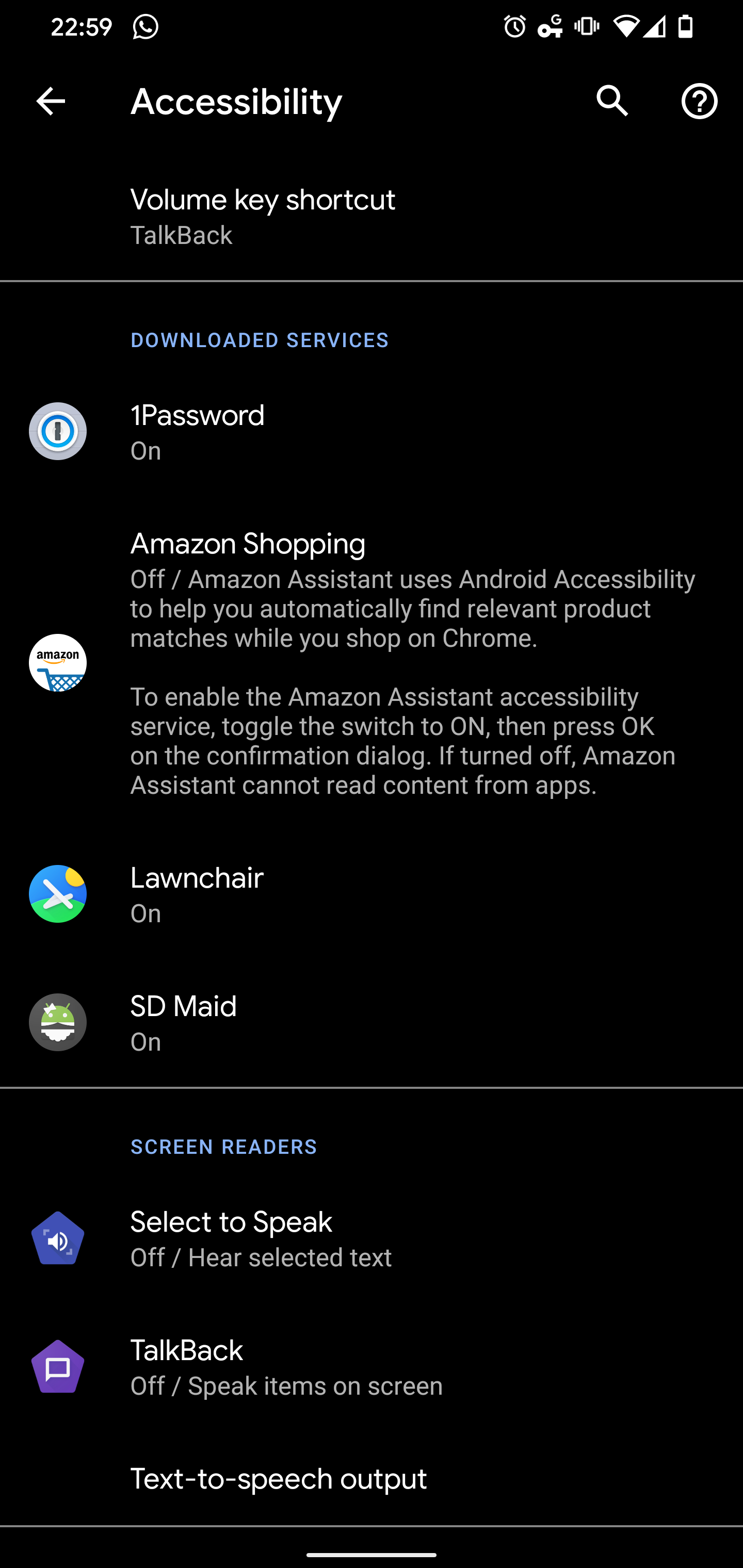Tap the Amazon Shopping cart icon
The width and height of the screenshot is (743, 1568).
point(58,663)
